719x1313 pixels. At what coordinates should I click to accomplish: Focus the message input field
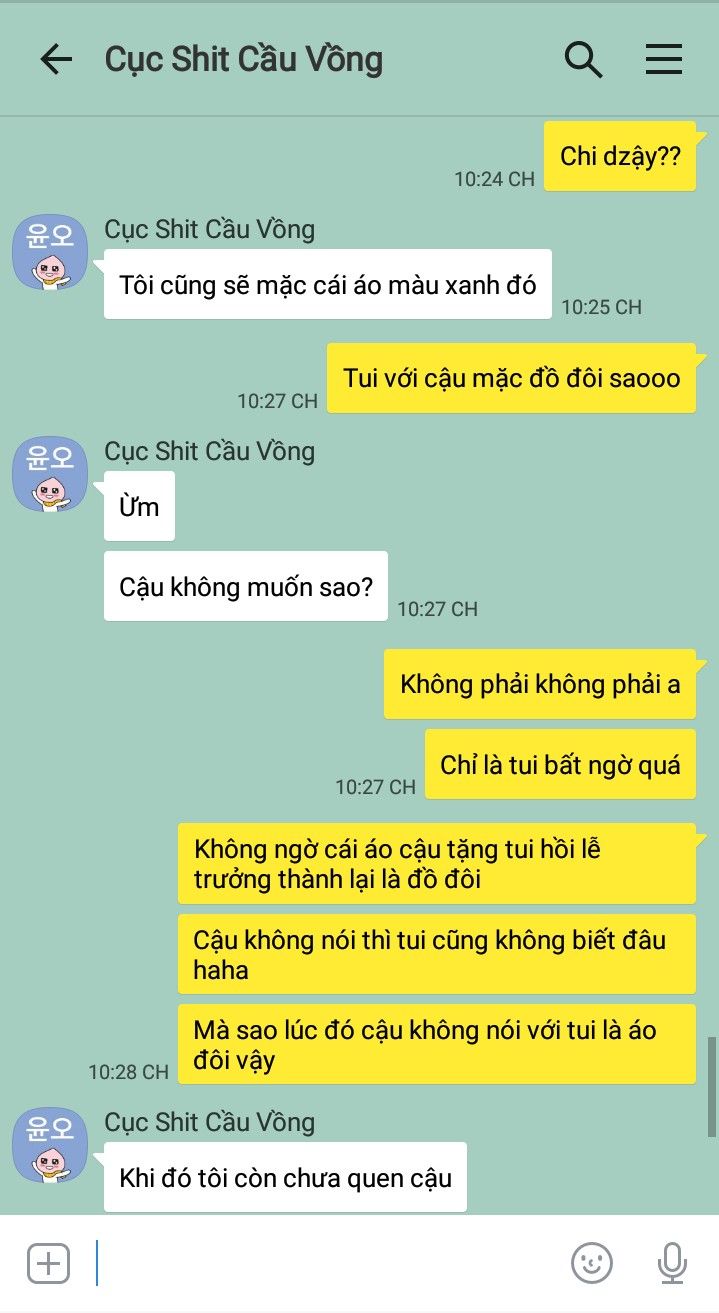(320, 1263)
